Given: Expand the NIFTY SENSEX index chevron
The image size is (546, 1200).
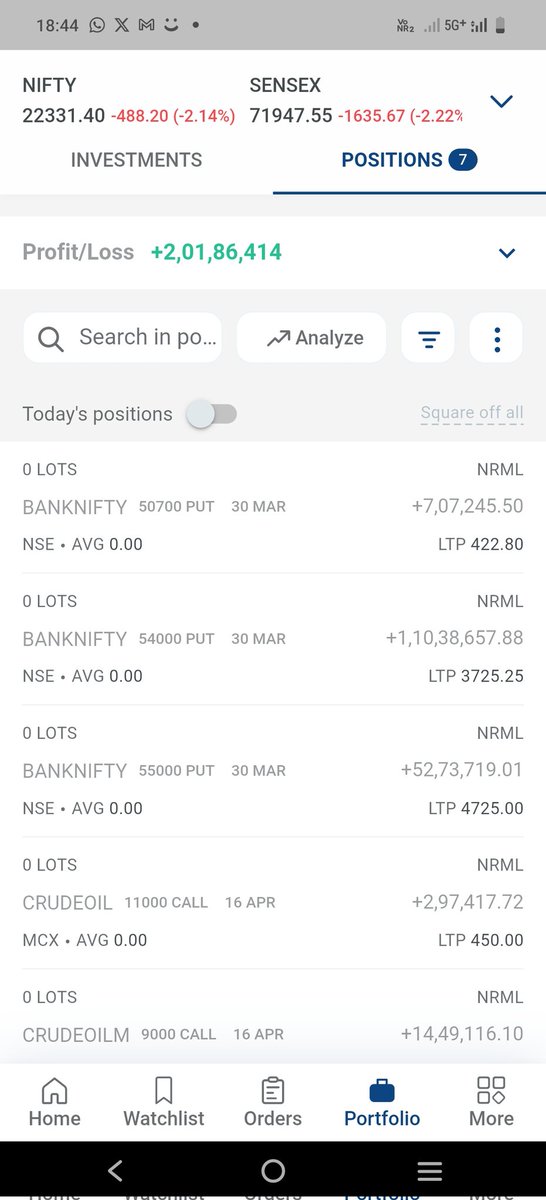Looking at the screenshot, I should point(502,101).
